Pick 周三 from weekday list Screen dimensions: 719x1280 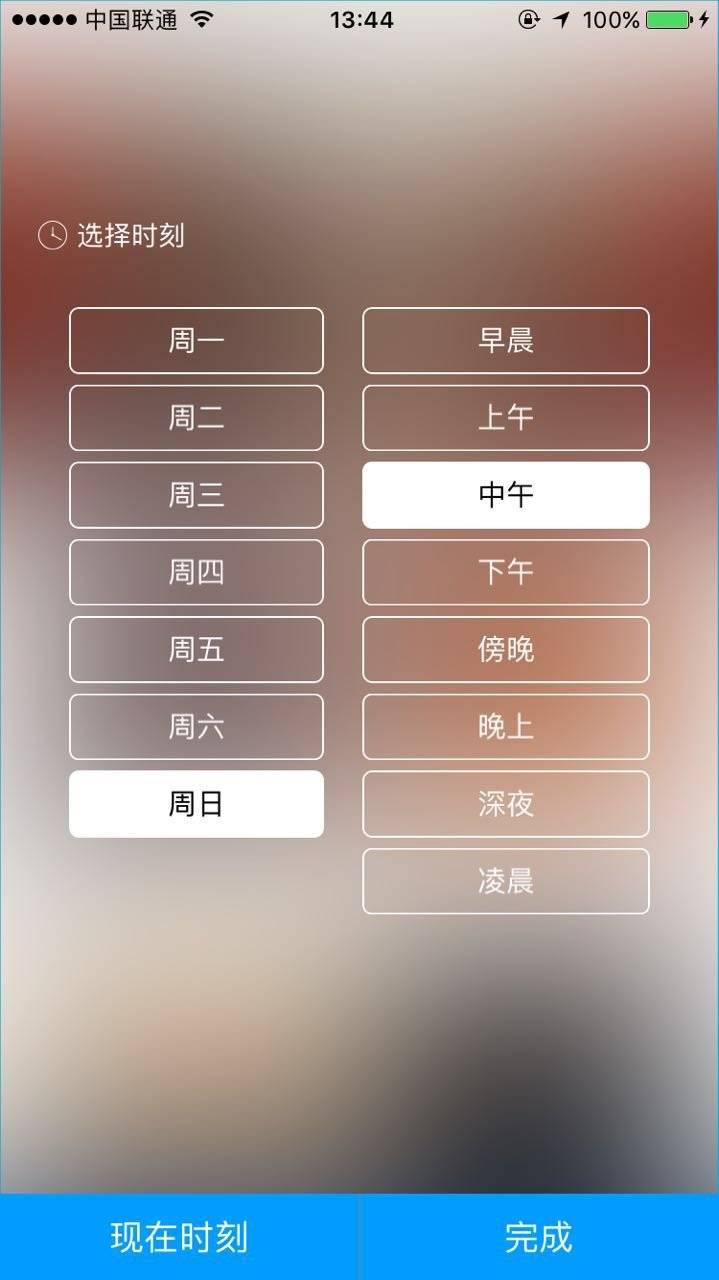click(196, 495)
